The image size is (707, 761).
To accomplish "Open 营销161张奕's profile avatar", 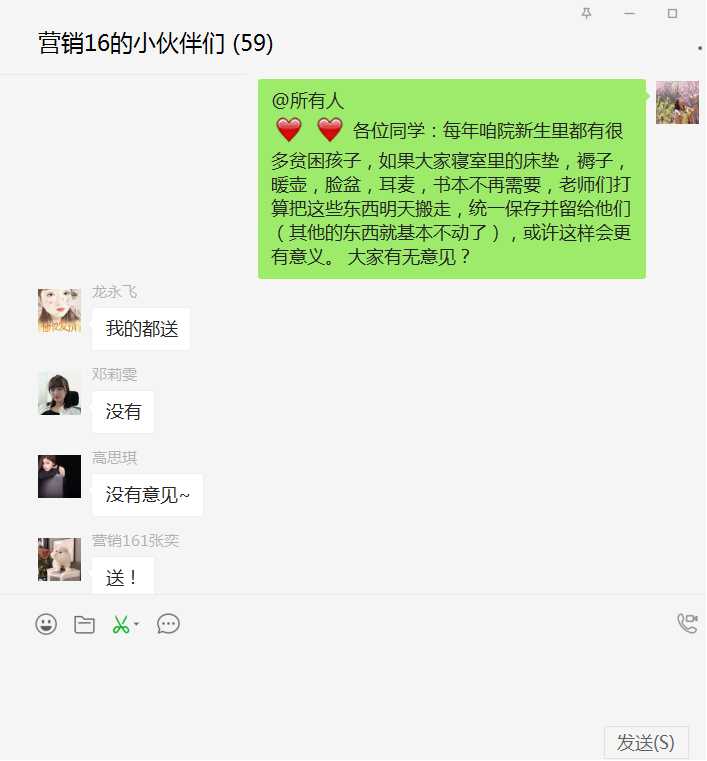I will (x=59, y=559).
